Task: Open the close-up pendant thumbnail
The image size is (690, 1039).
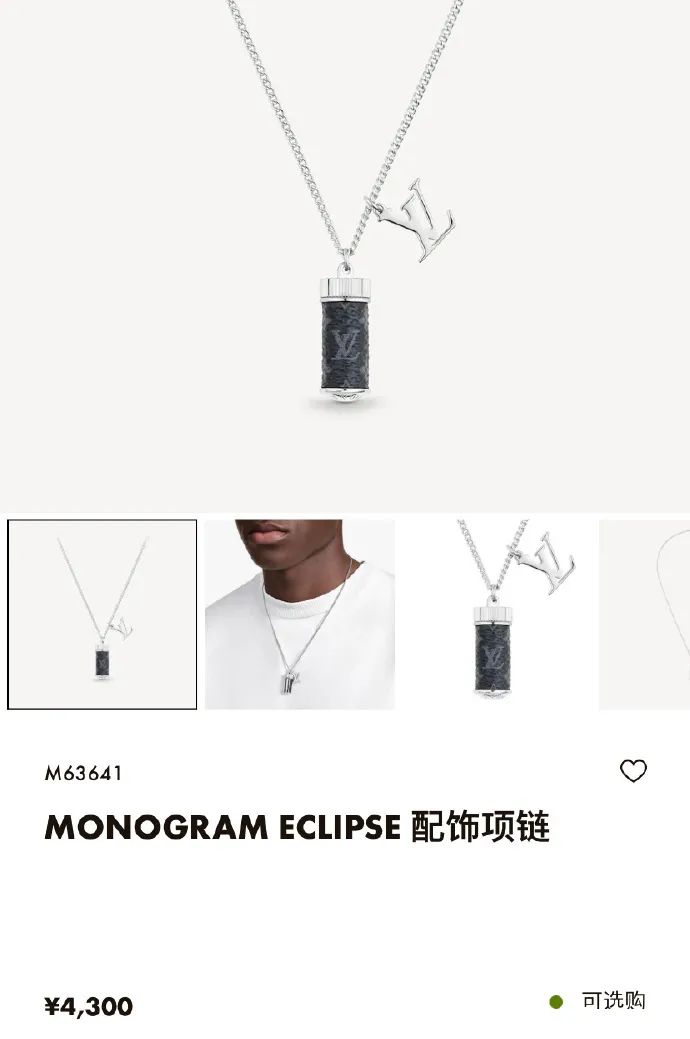Action: click(x=496, y=614)
